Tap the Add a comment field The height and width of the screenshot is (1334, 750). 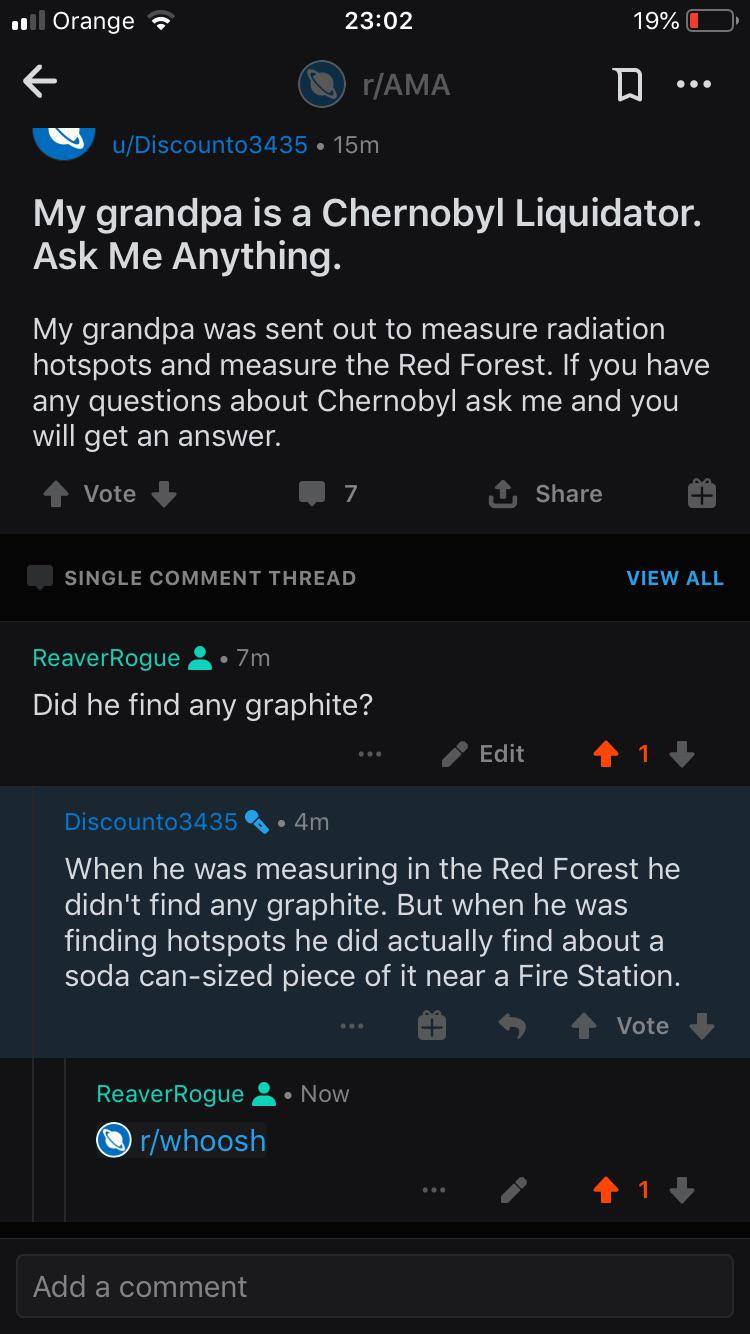pyautogui.click(x=375, y=1286)
